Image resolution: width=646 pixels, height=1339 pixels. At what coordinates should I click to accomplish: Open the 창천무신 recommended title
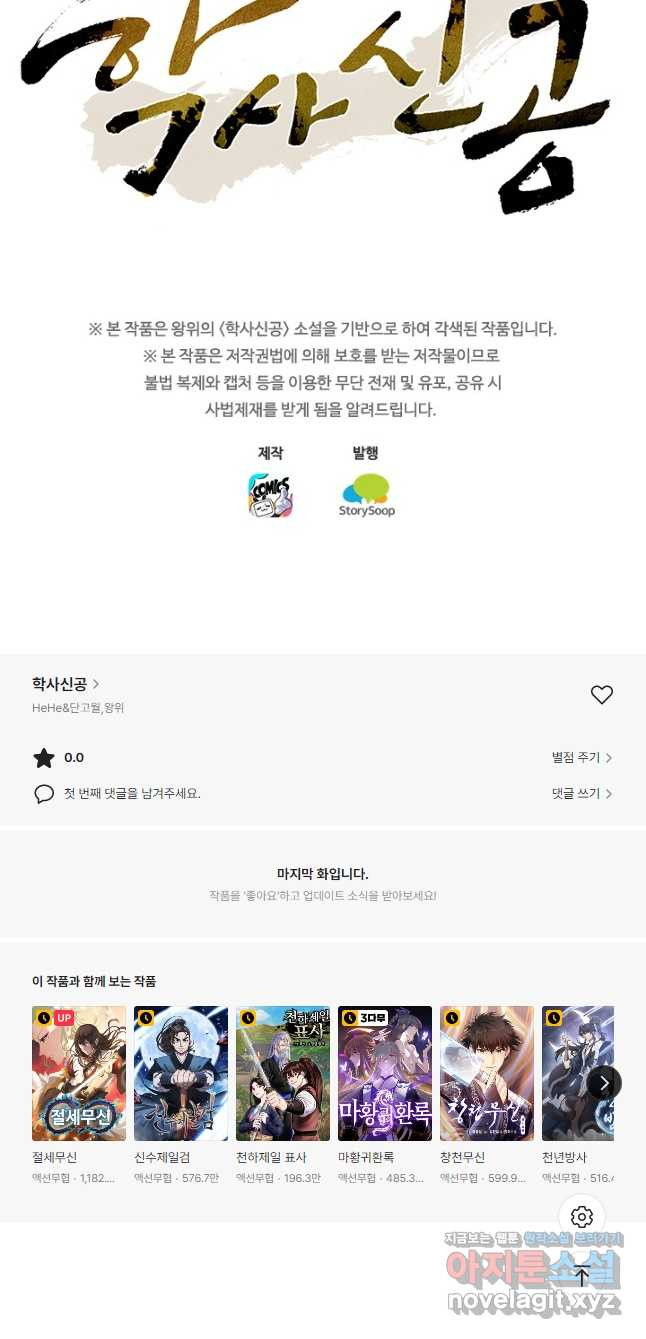click(x=487, y=1073)
